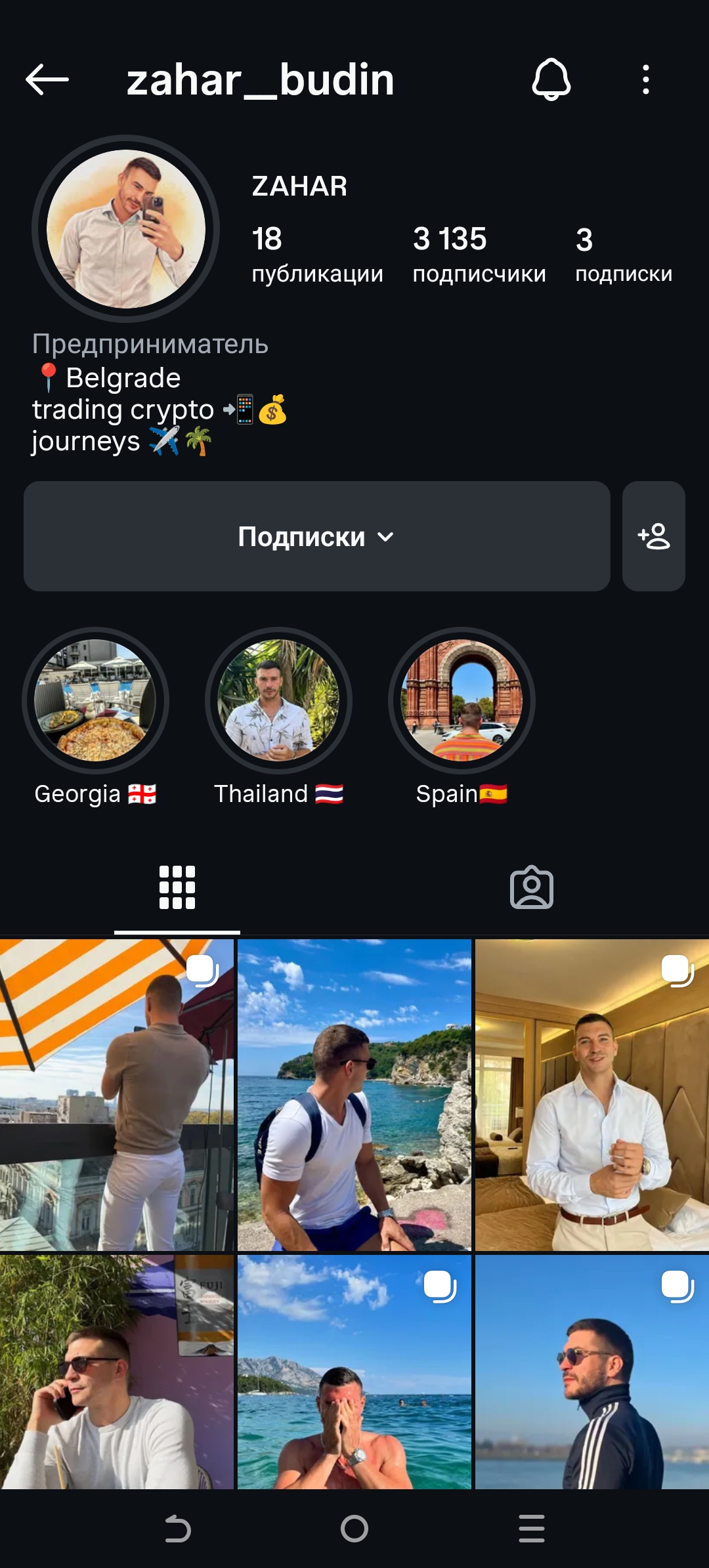The width and height of the screenshot is (709, 1568).
Task: View the profile picture story
Action: tap(126, 229)
